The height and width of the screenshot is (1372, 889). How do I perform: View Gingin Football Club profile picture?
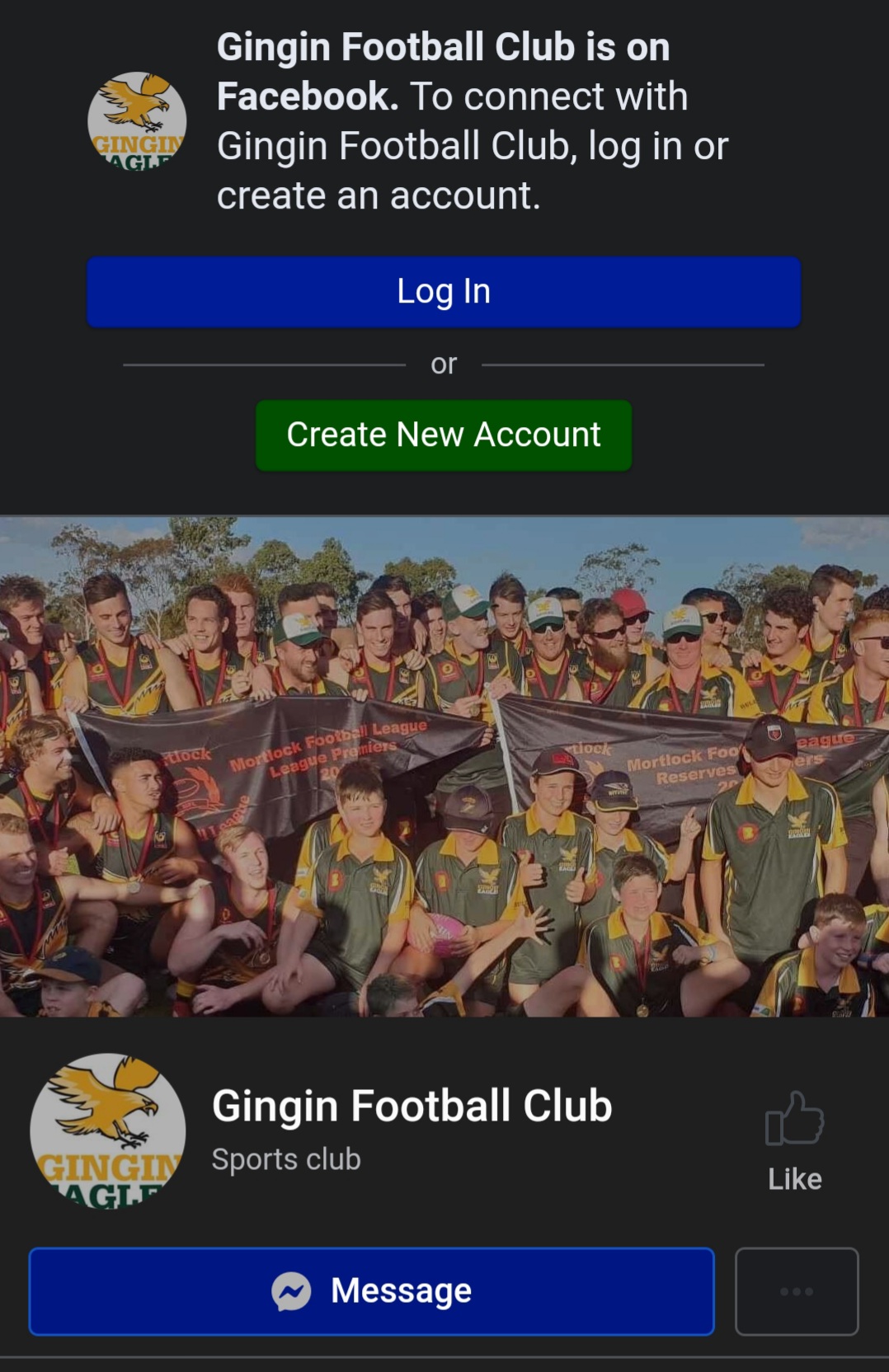coord(108,1131)
